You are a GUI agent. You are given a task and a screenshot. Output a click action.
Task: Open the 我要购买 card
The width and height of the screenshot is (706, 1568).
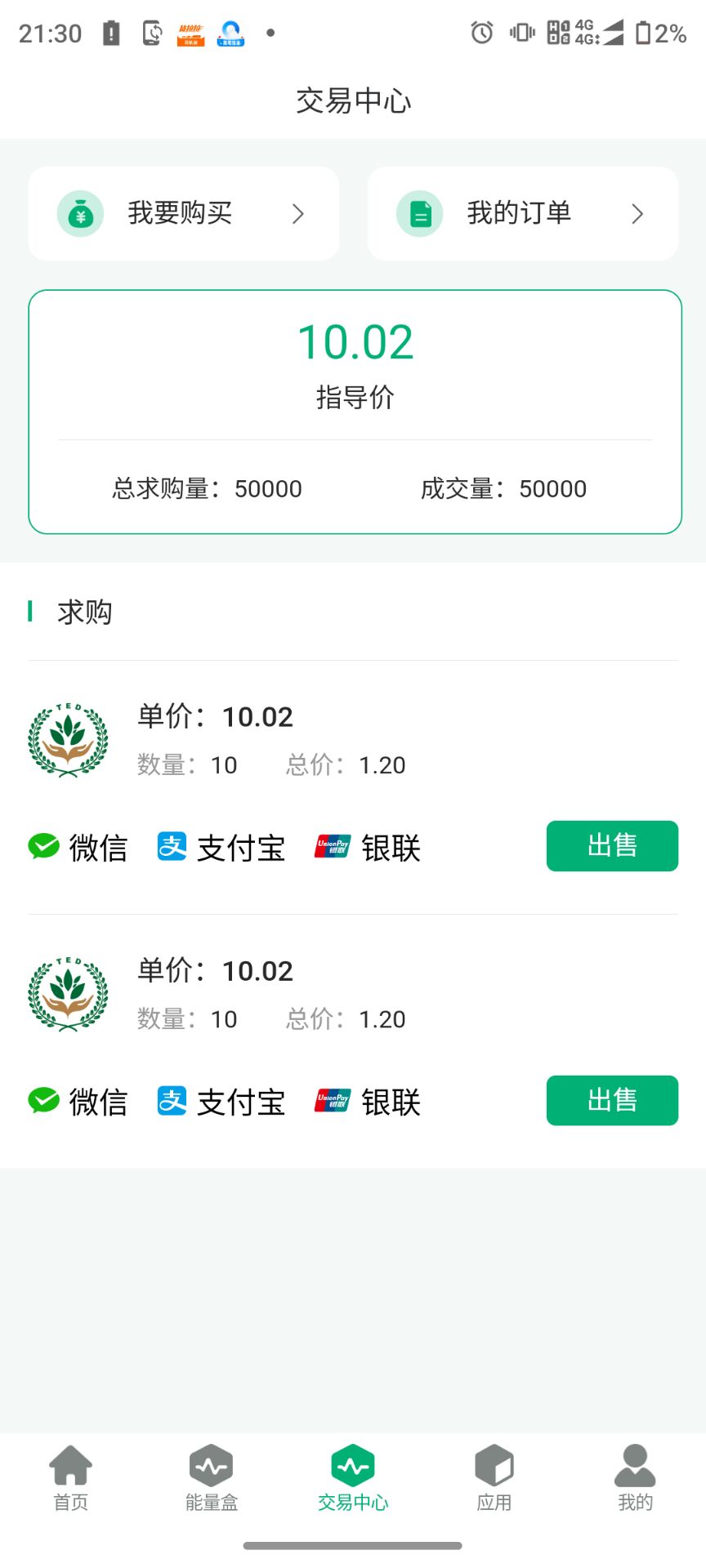184,214
